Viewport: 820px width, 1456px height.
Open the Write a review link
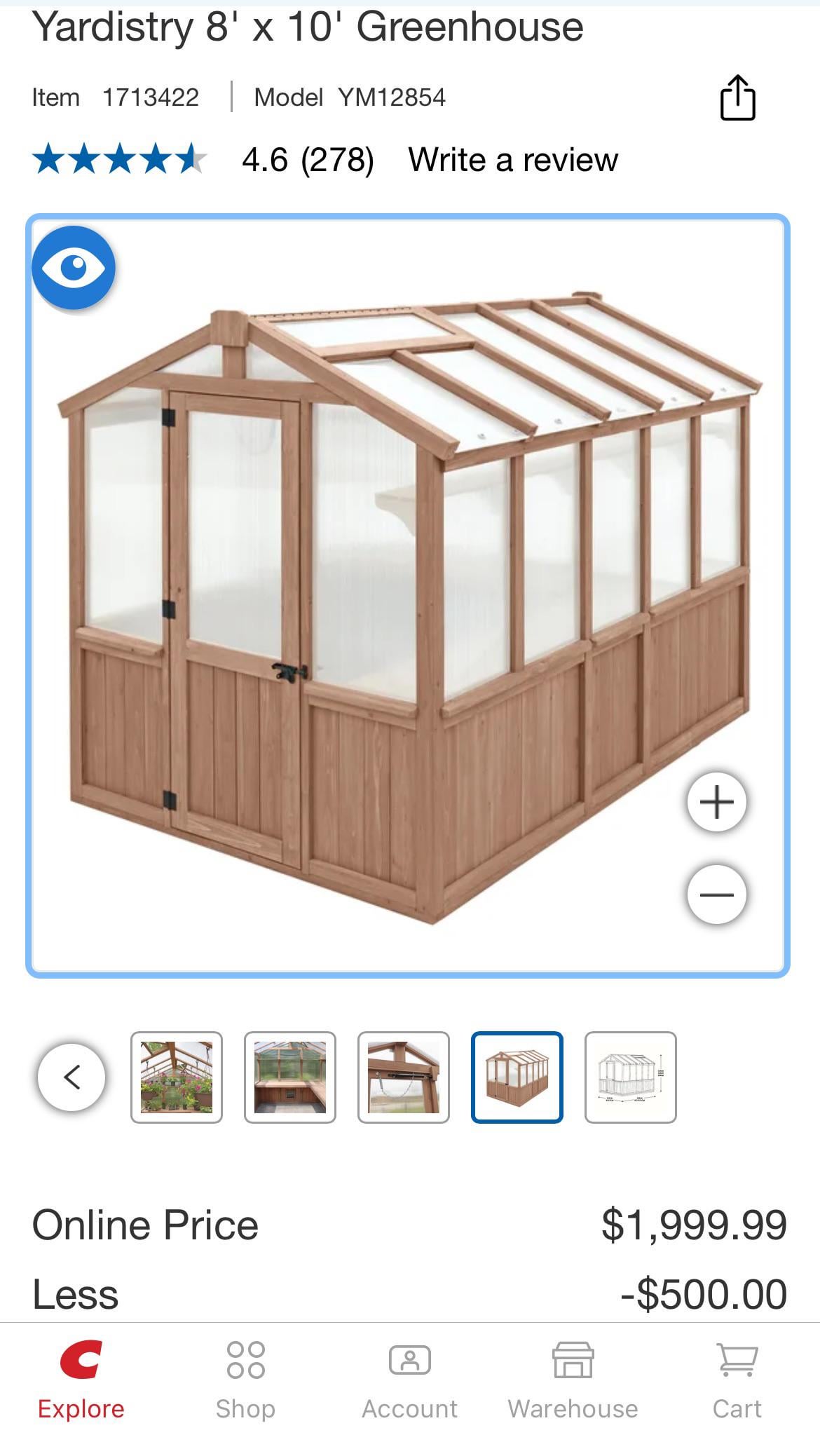tap(513, 160)
